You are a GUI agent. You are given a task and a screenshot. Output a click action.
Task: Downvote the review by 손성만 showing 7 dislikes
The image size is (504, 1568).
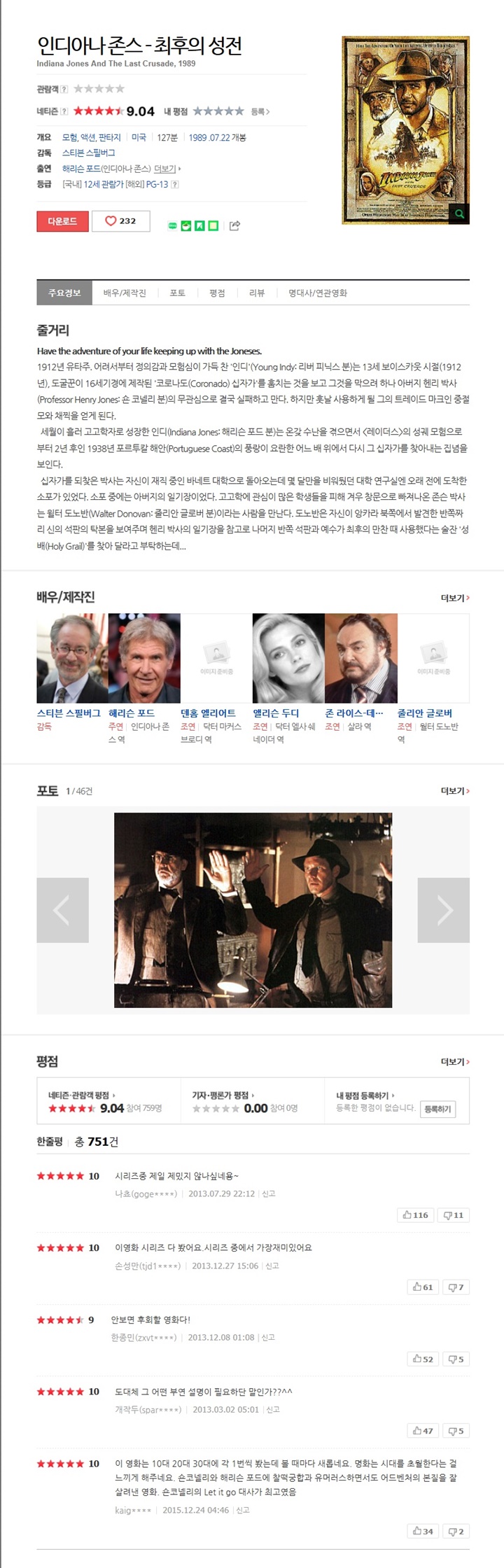[455, 1287]
